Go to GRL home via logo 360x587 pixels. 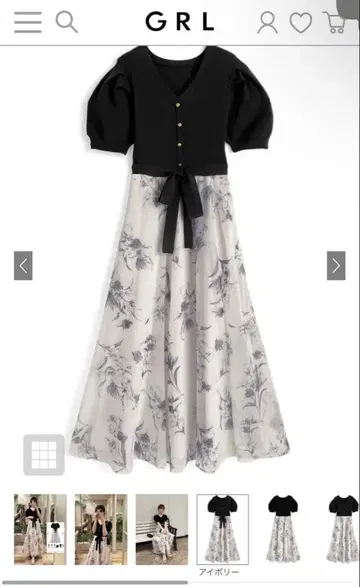pyautogui.click(x=180, y=21)
